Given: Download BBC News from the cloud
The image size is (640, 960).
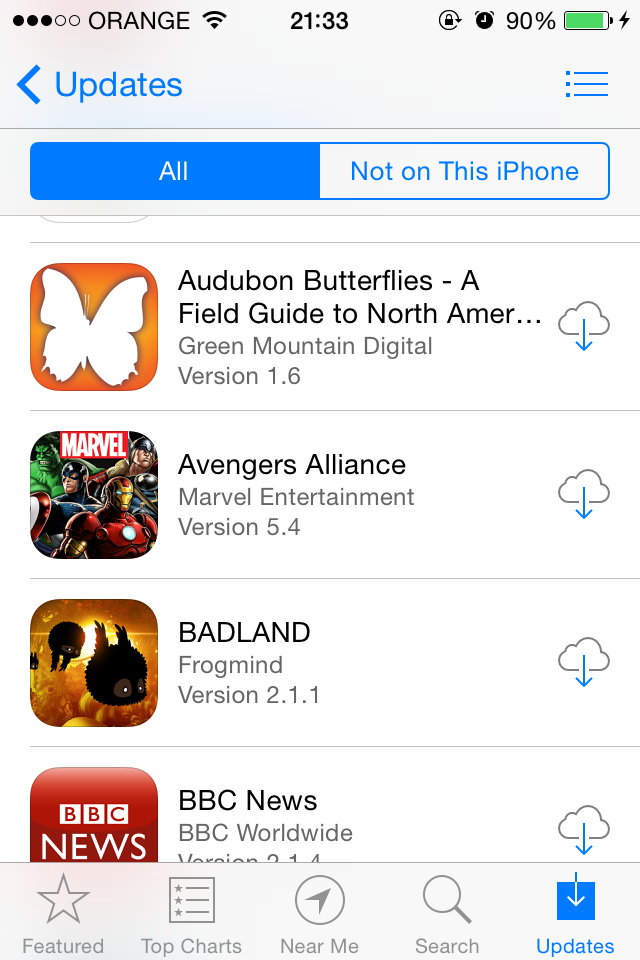Looking at the screenshot, I should pyautogui.click(x=584, y=828).
